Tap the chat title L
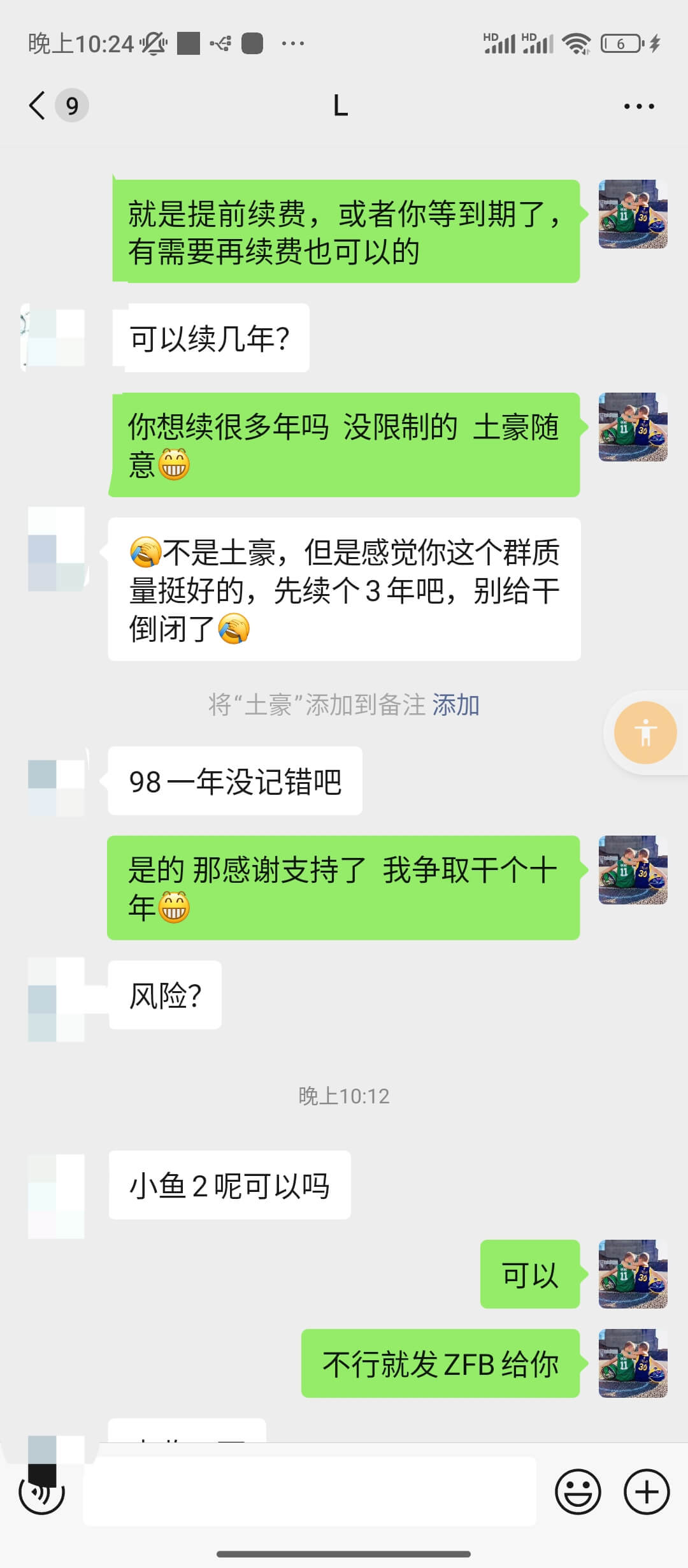 pyautogui.click(x=340, y=105)
